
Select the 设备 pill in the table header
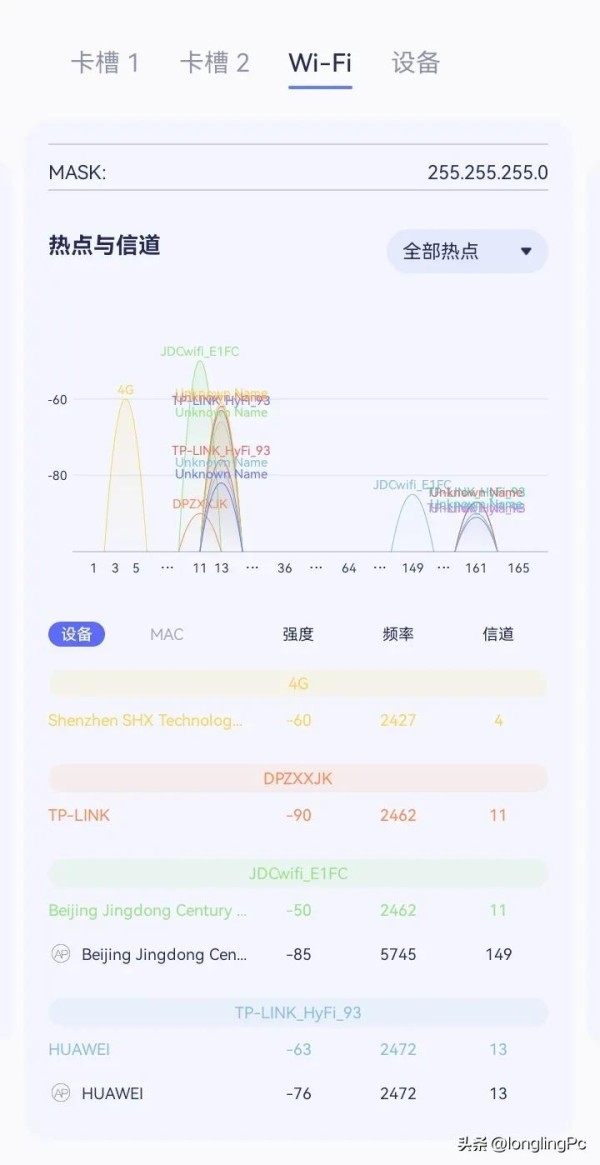coord(77,634)
